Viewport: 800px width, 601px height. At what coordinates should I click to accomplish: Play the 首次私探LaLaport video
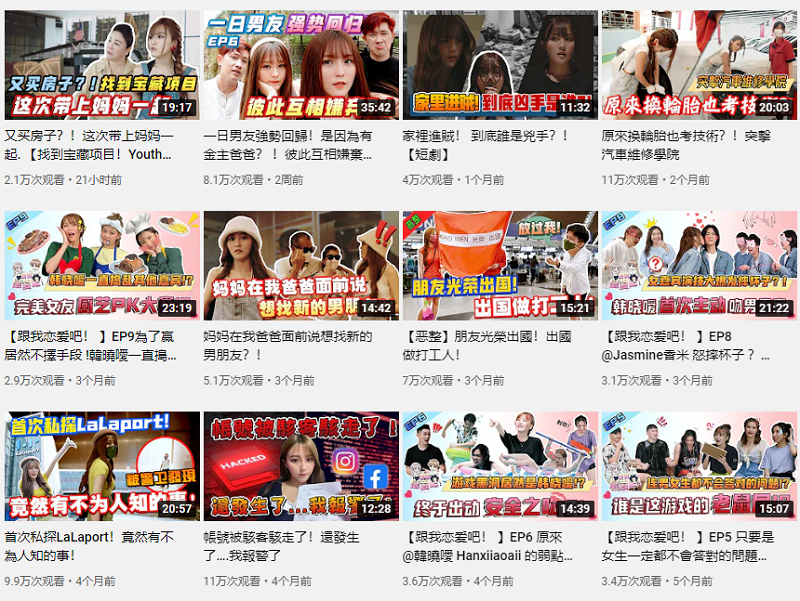[x=102, y=465]
